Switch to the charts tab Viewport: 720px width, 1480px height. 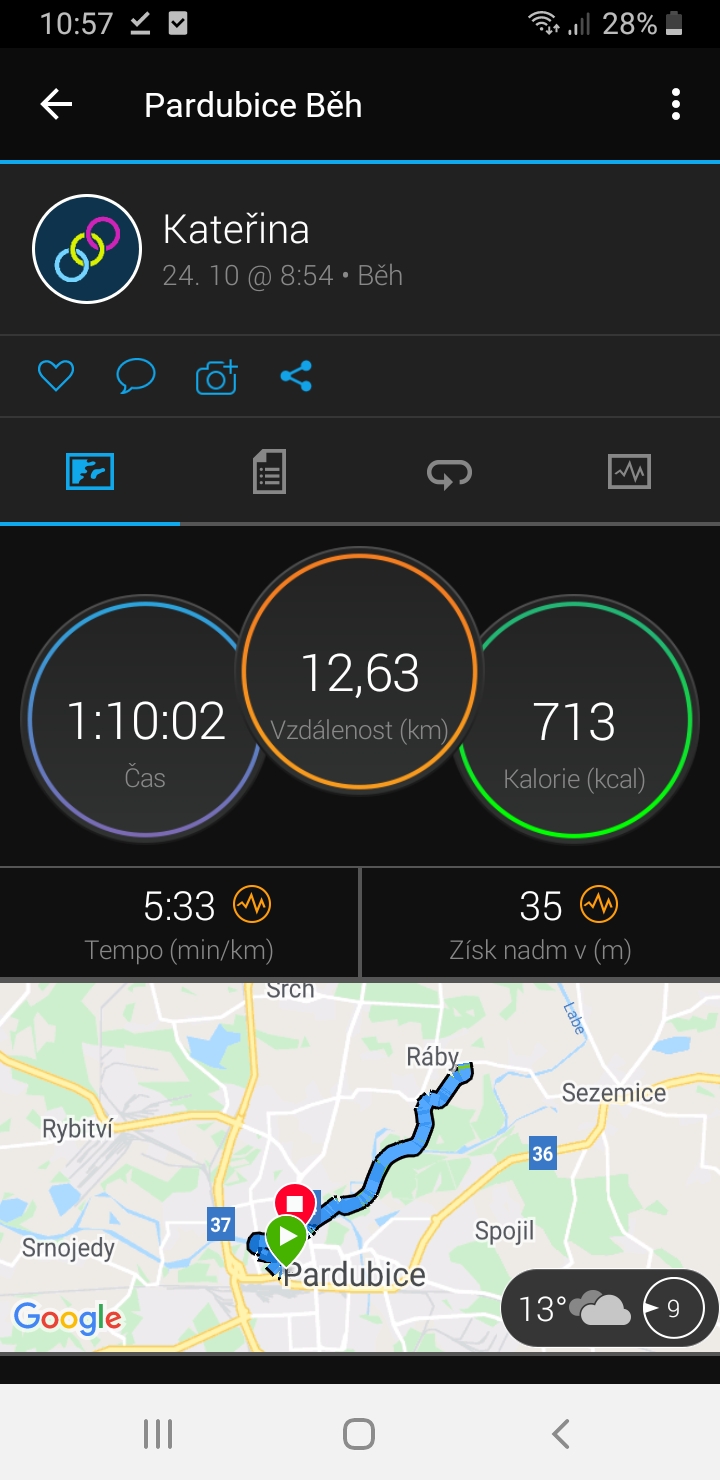tap(629, 471)
